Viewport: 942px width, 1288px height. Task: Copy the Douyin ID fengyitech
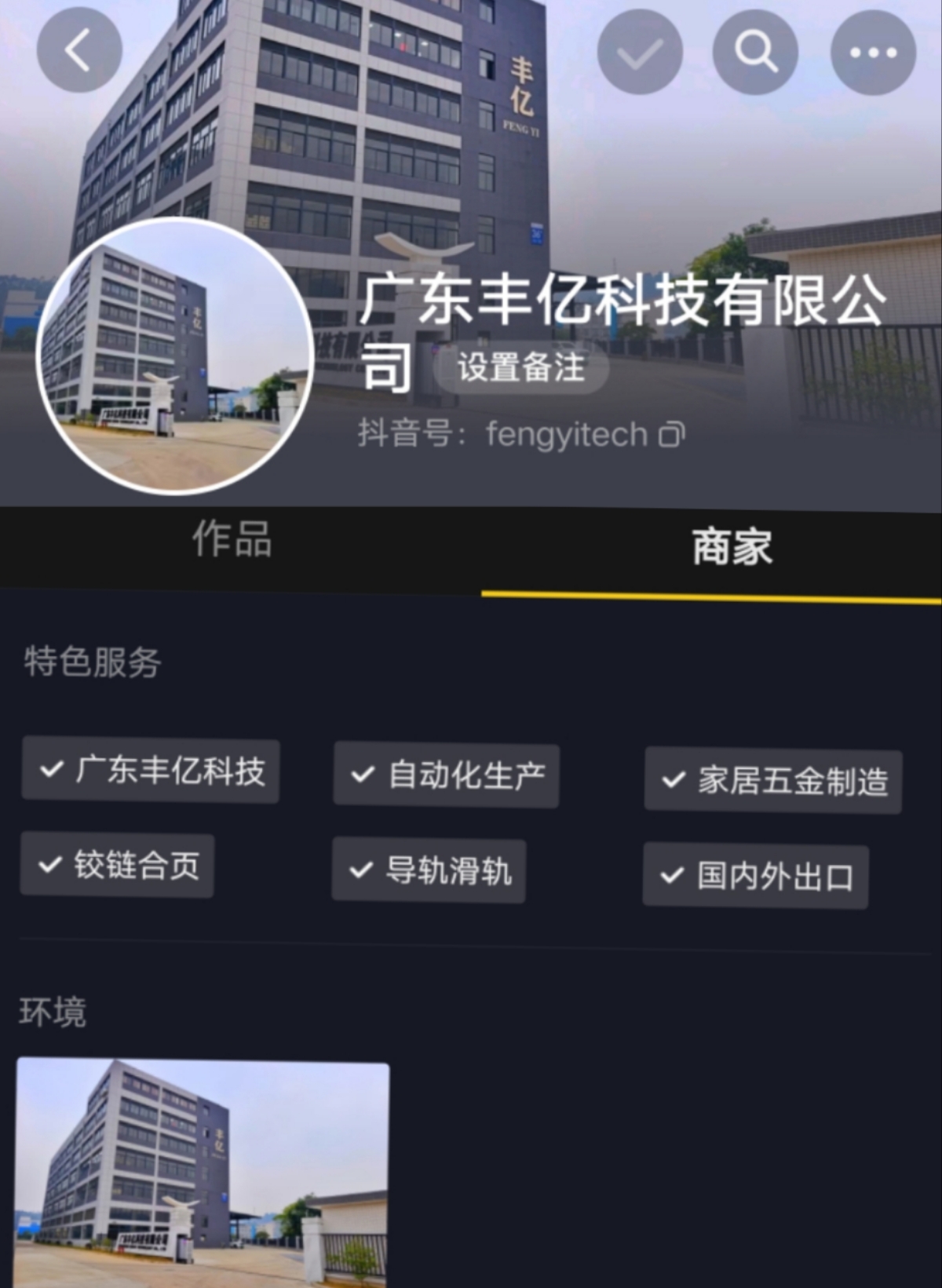[x=672, y=435]
